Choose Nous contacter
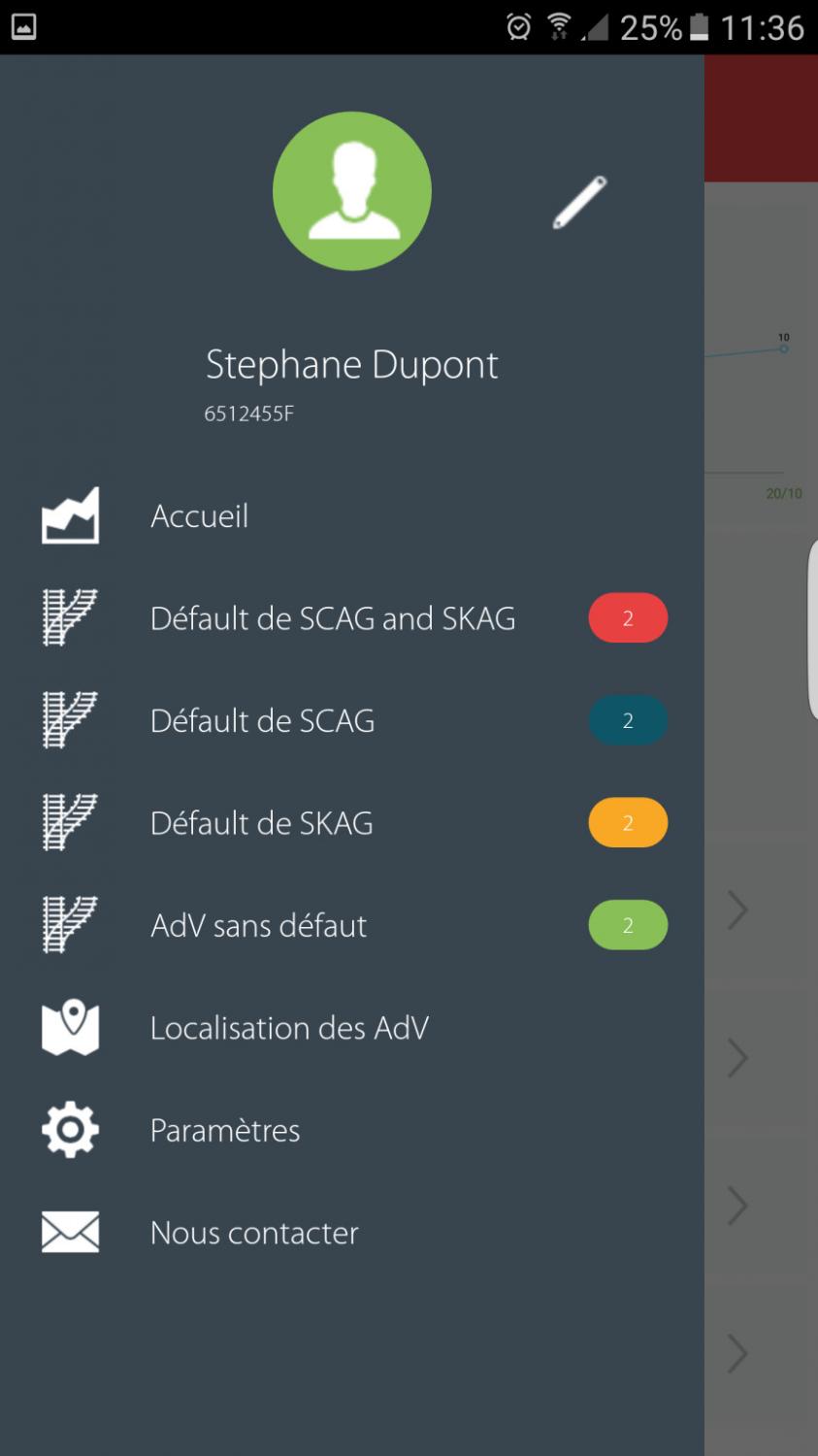 [254, 1233]
